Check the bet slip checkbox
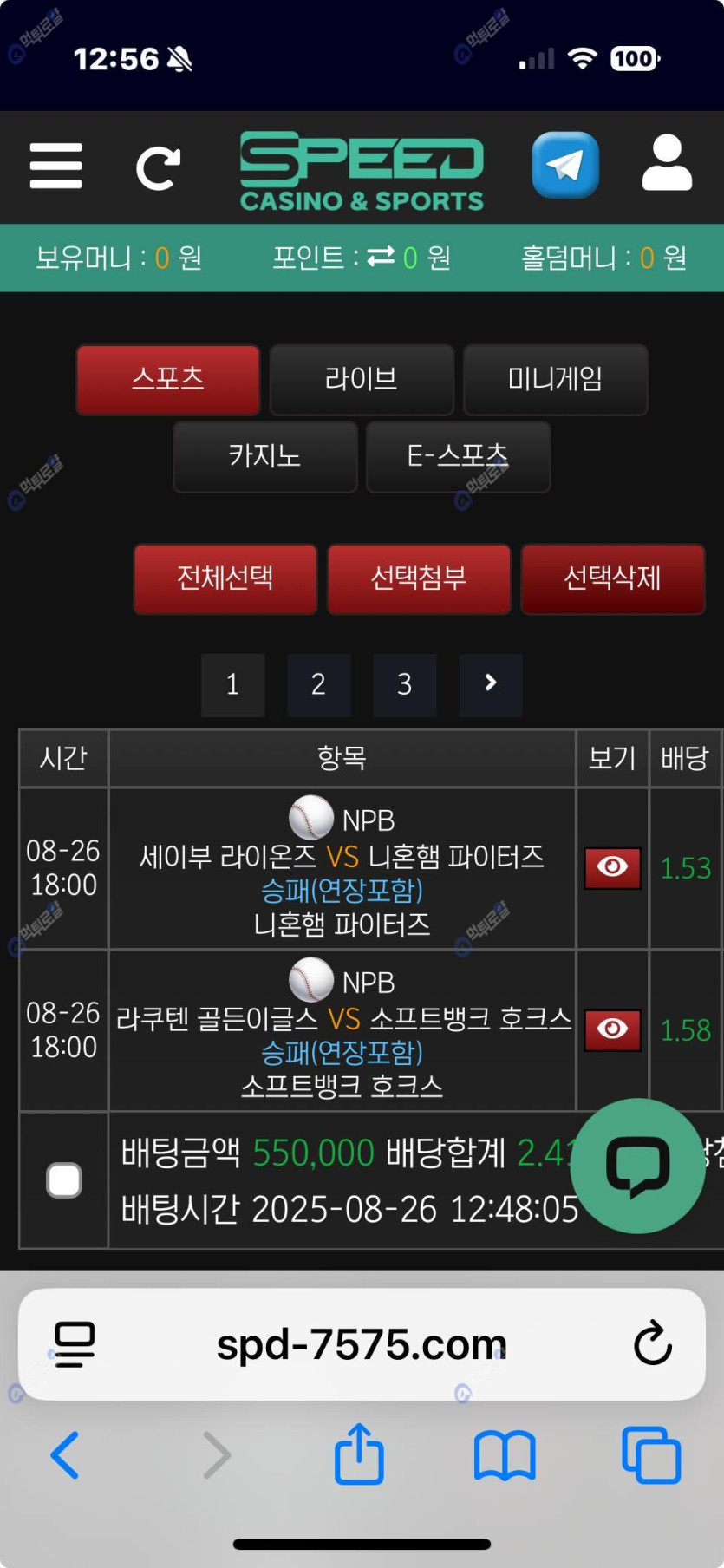 pos(64,1179)
